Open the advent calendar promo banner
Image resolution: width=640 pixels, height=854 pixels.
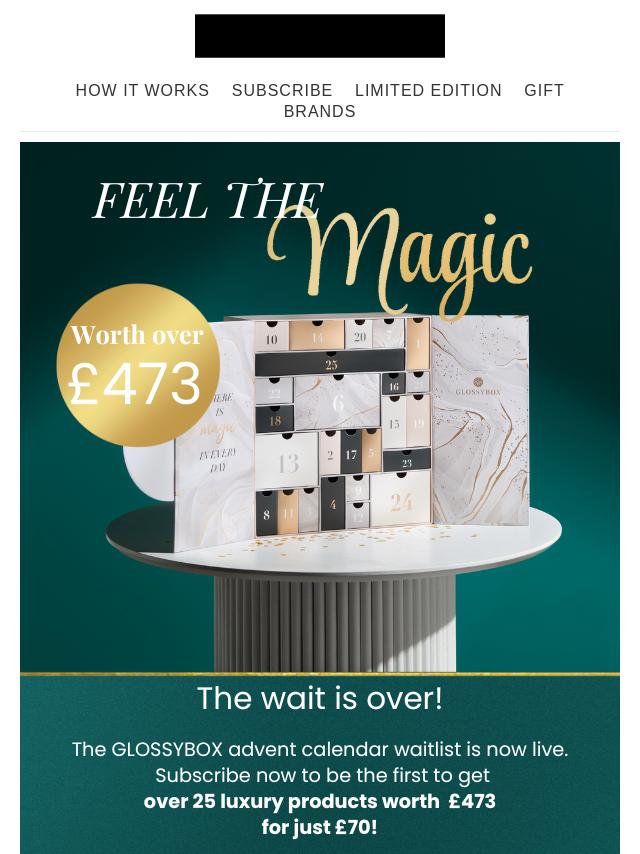pyautogui.click(x=320, y=497)
